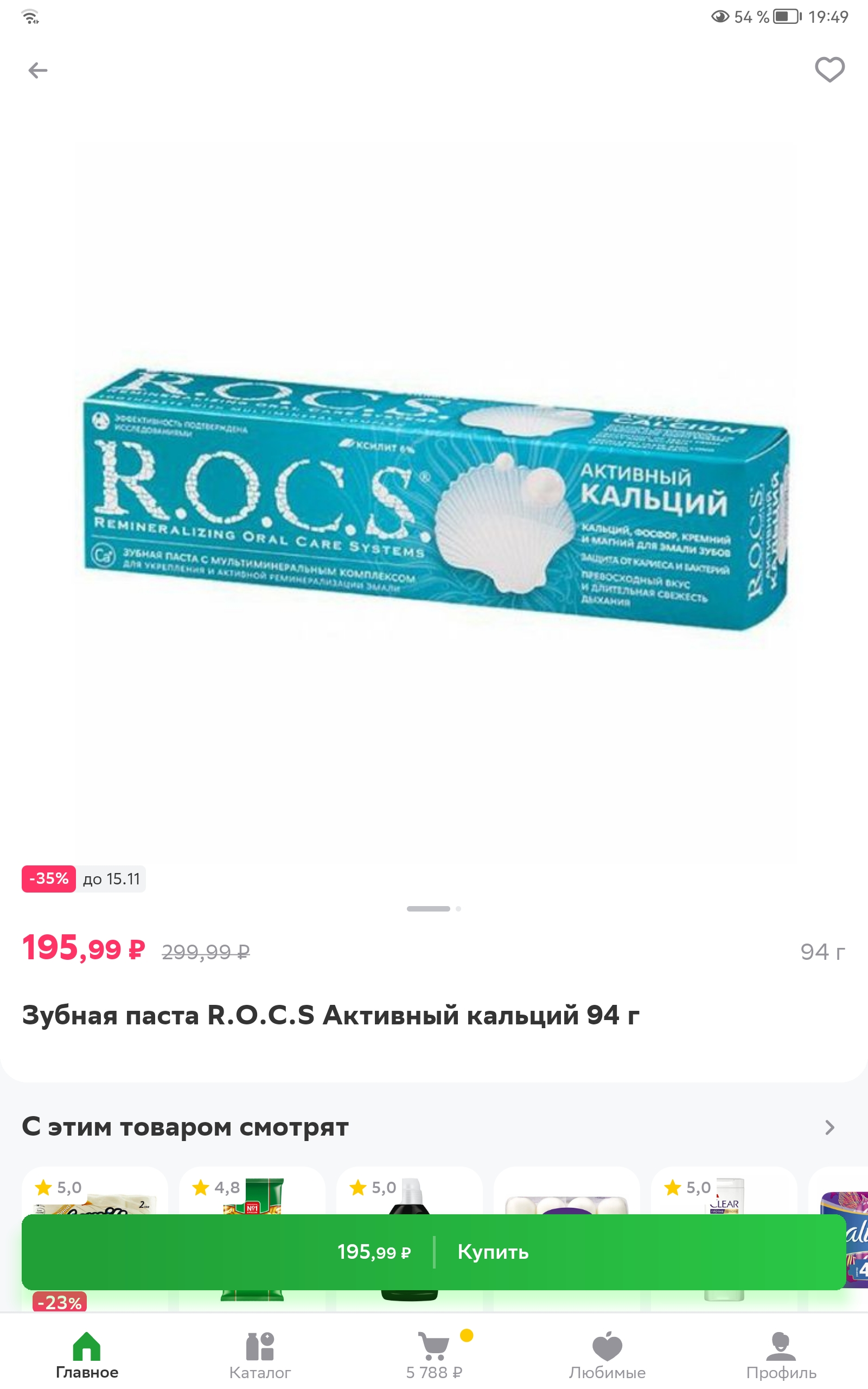Screen dimensions: 868x1389
Task: Open the Профиль tab
Action: (x=781, y=1355)
